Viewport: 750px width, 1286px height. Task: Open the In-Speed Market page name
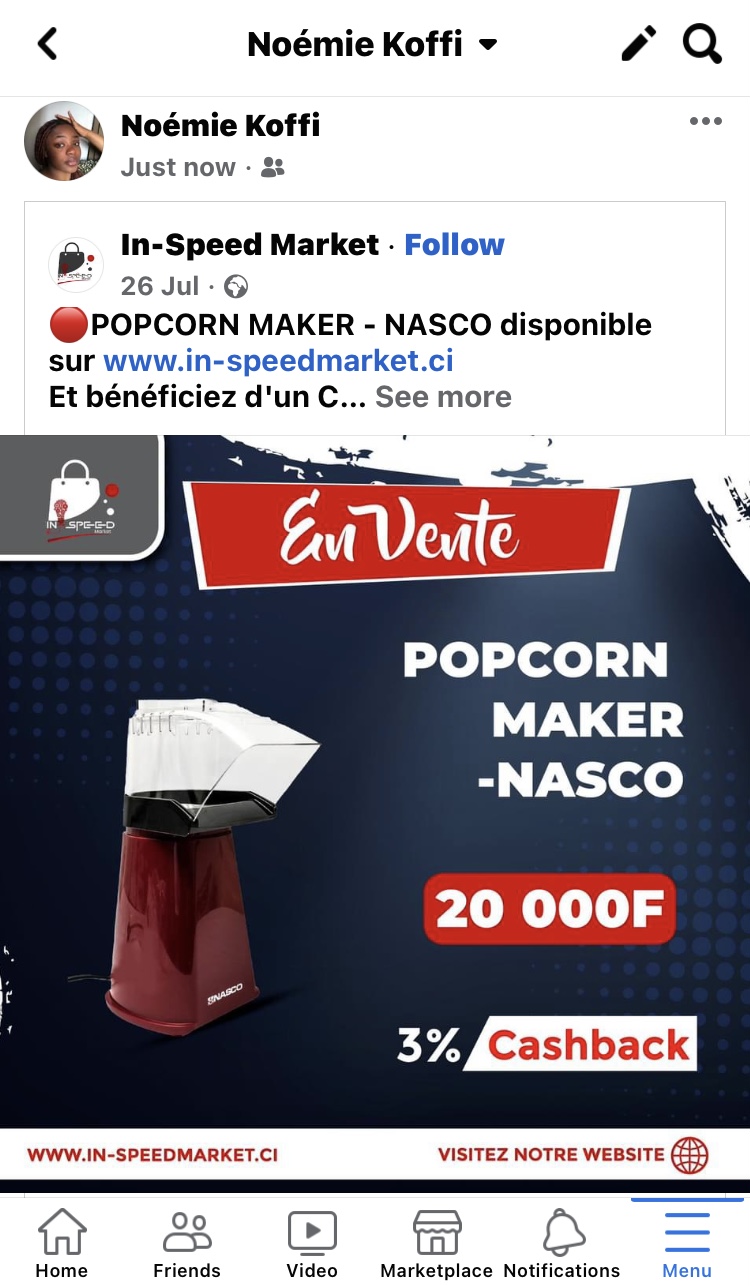coord(250,245)
